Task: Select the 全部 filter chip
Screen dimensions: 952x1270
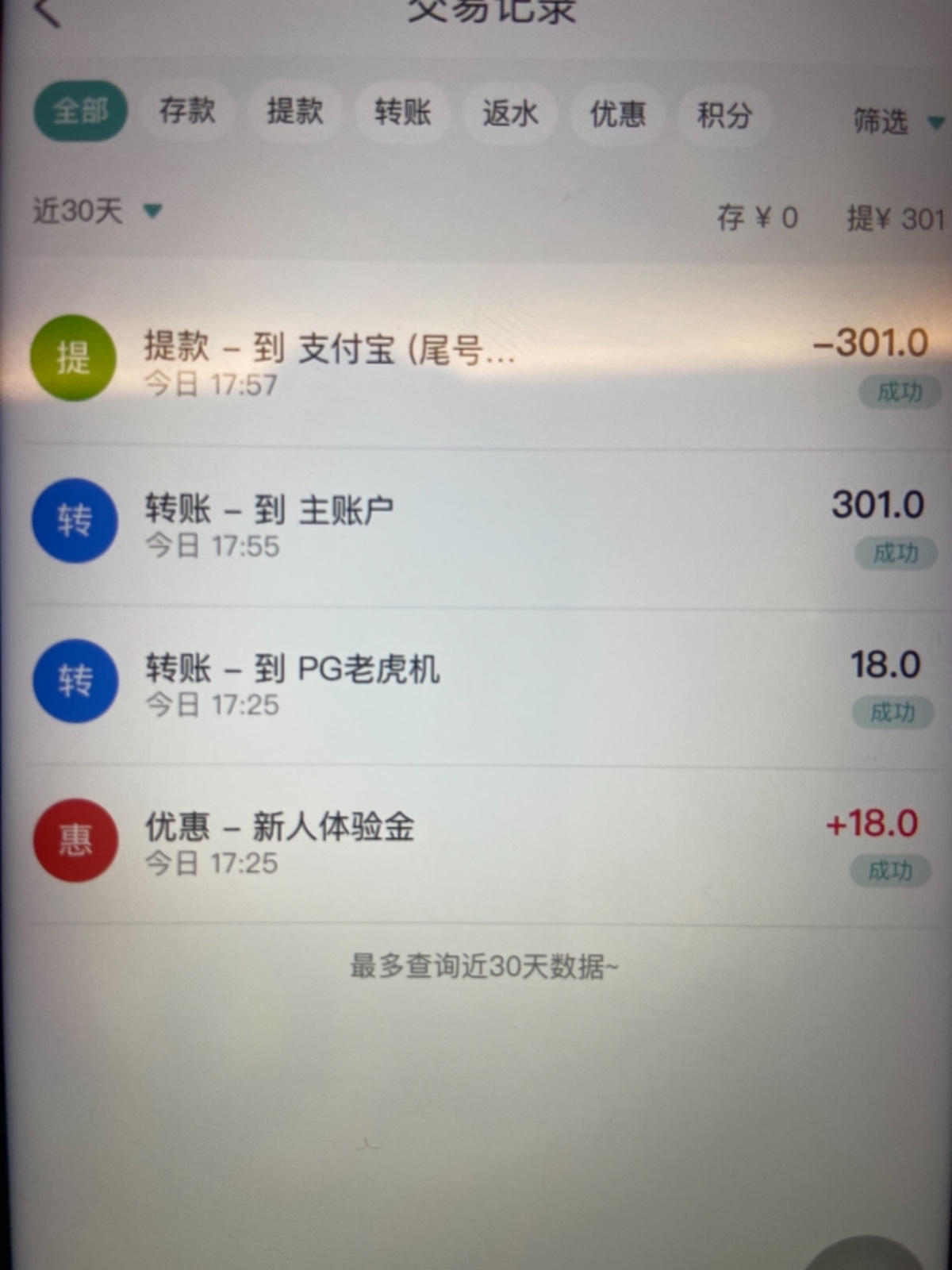Action: (x=80, y=110)
